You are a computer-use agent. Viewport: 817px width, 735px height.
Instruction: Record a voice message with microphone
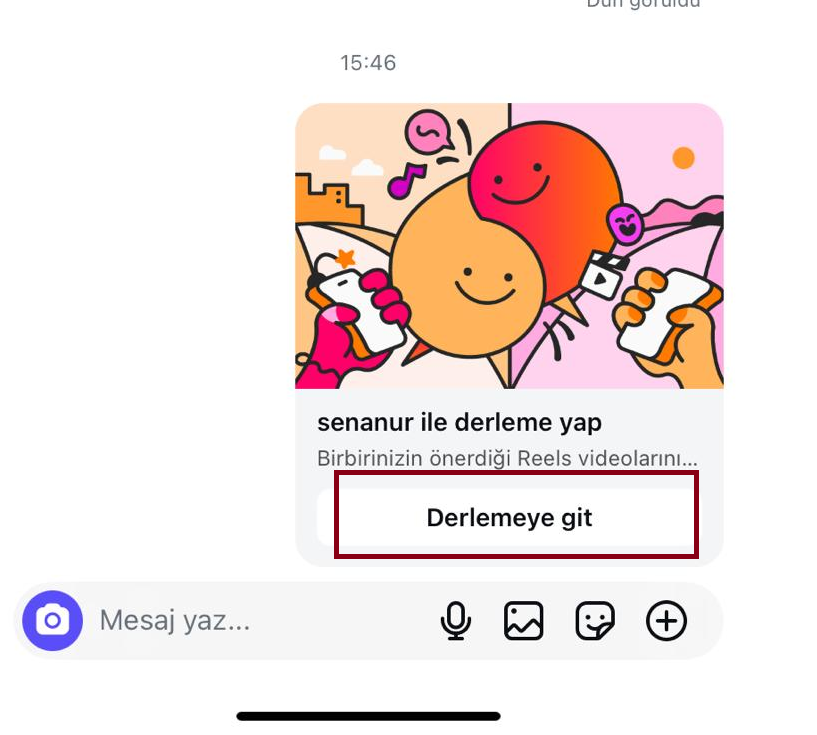click(x=456, y=621)
